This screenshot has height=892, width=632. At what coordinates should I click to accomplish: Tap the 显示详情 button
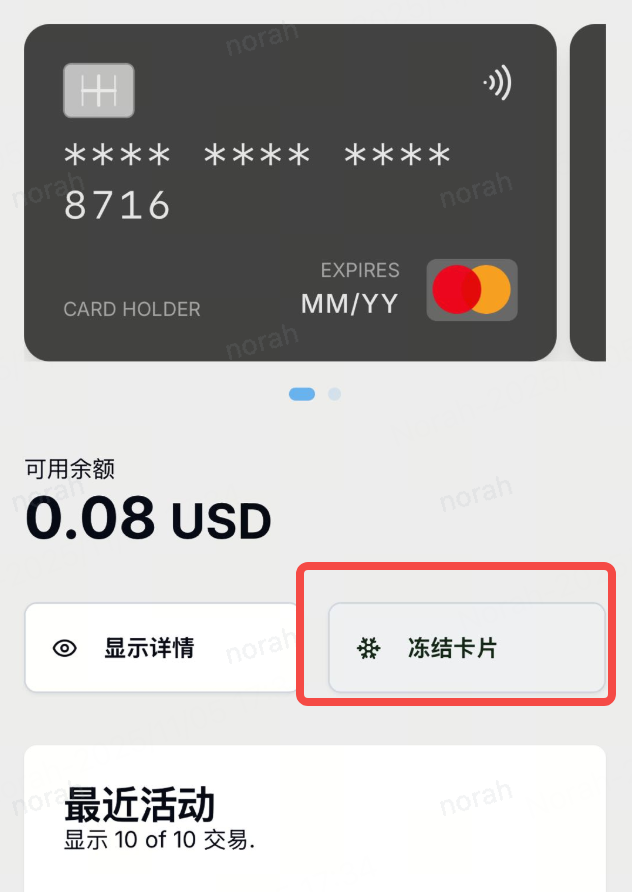pos(162,648)
